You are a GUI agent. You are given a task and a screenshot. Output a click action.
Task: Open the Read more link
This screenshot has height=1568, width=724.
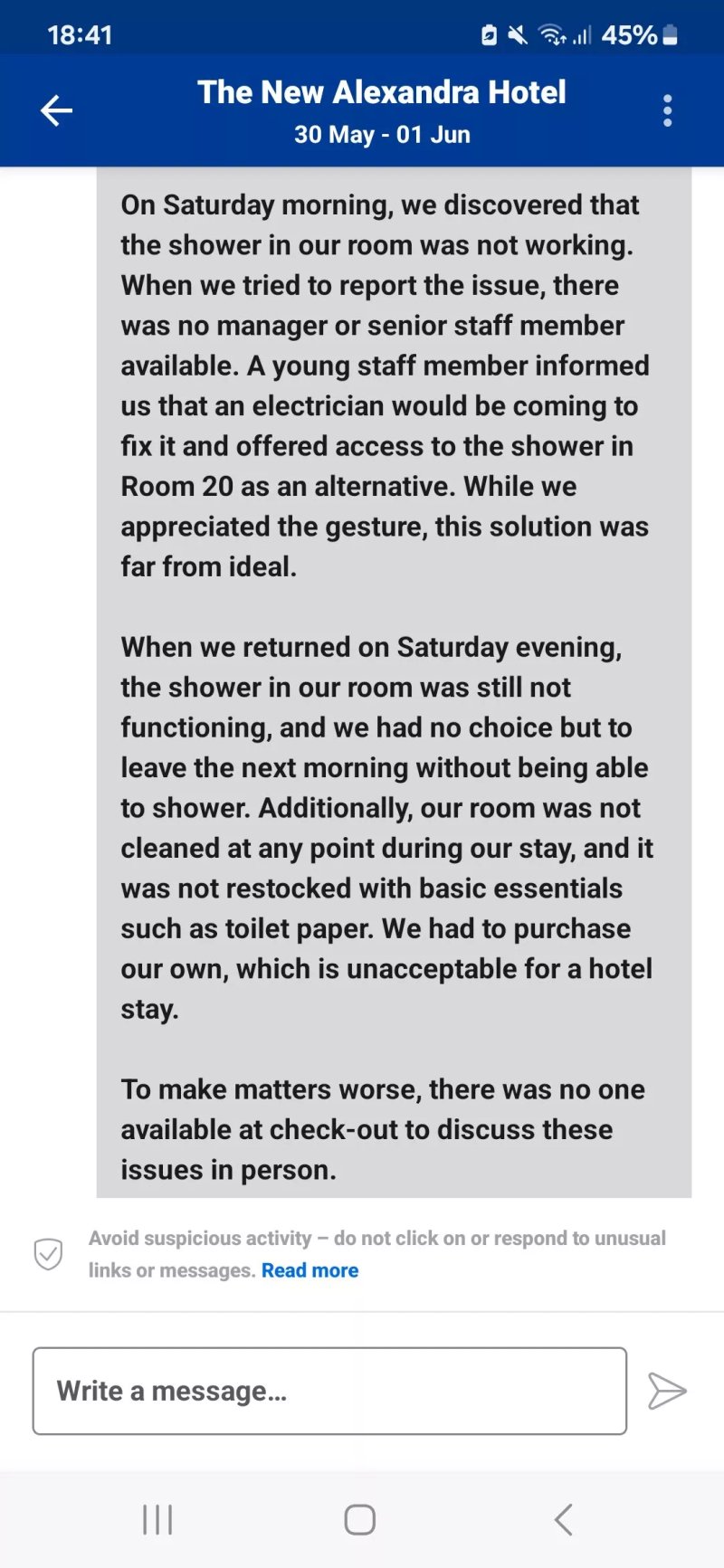310,1270
